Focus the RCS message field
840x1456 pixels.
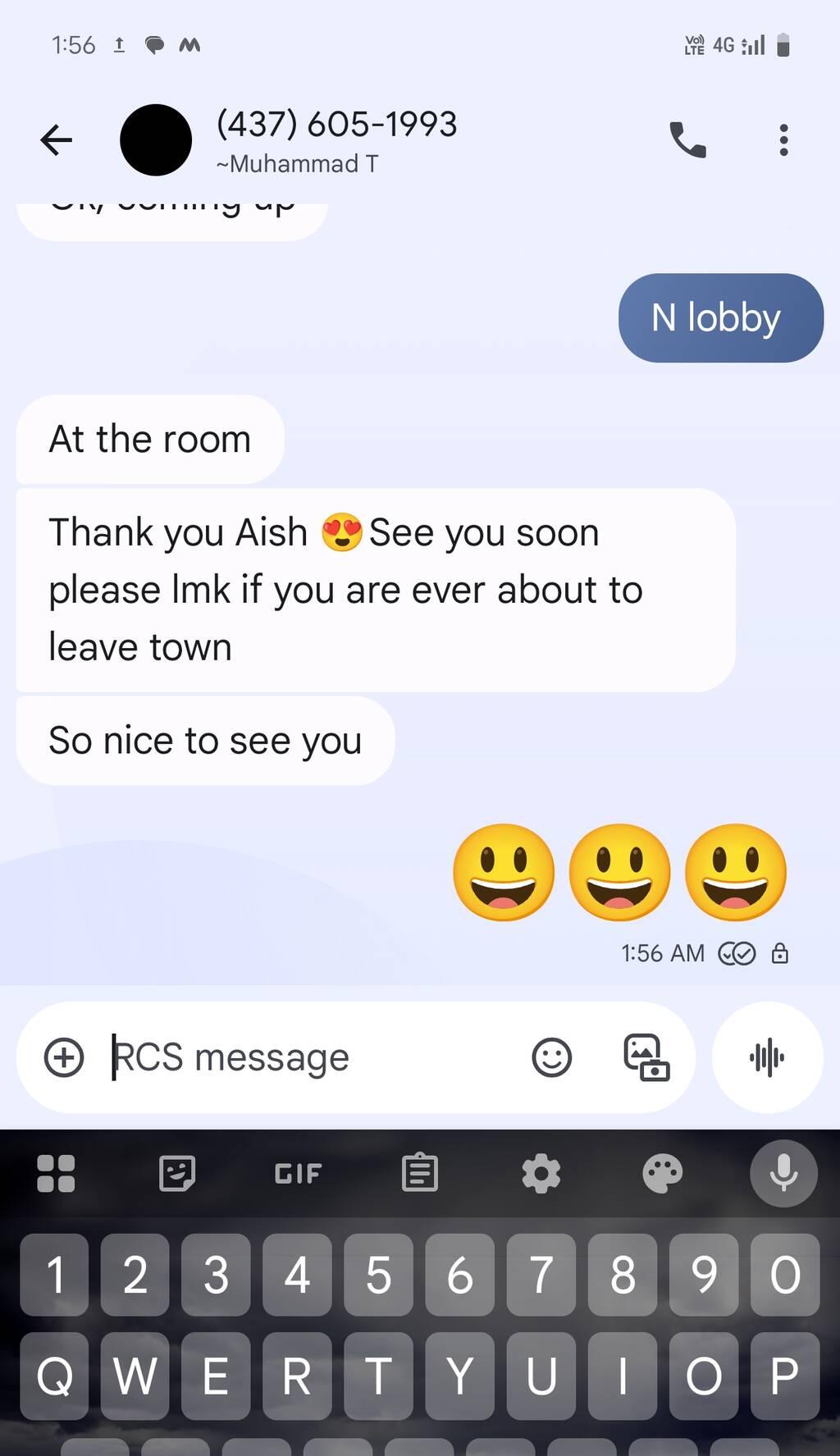[312, 1057]
